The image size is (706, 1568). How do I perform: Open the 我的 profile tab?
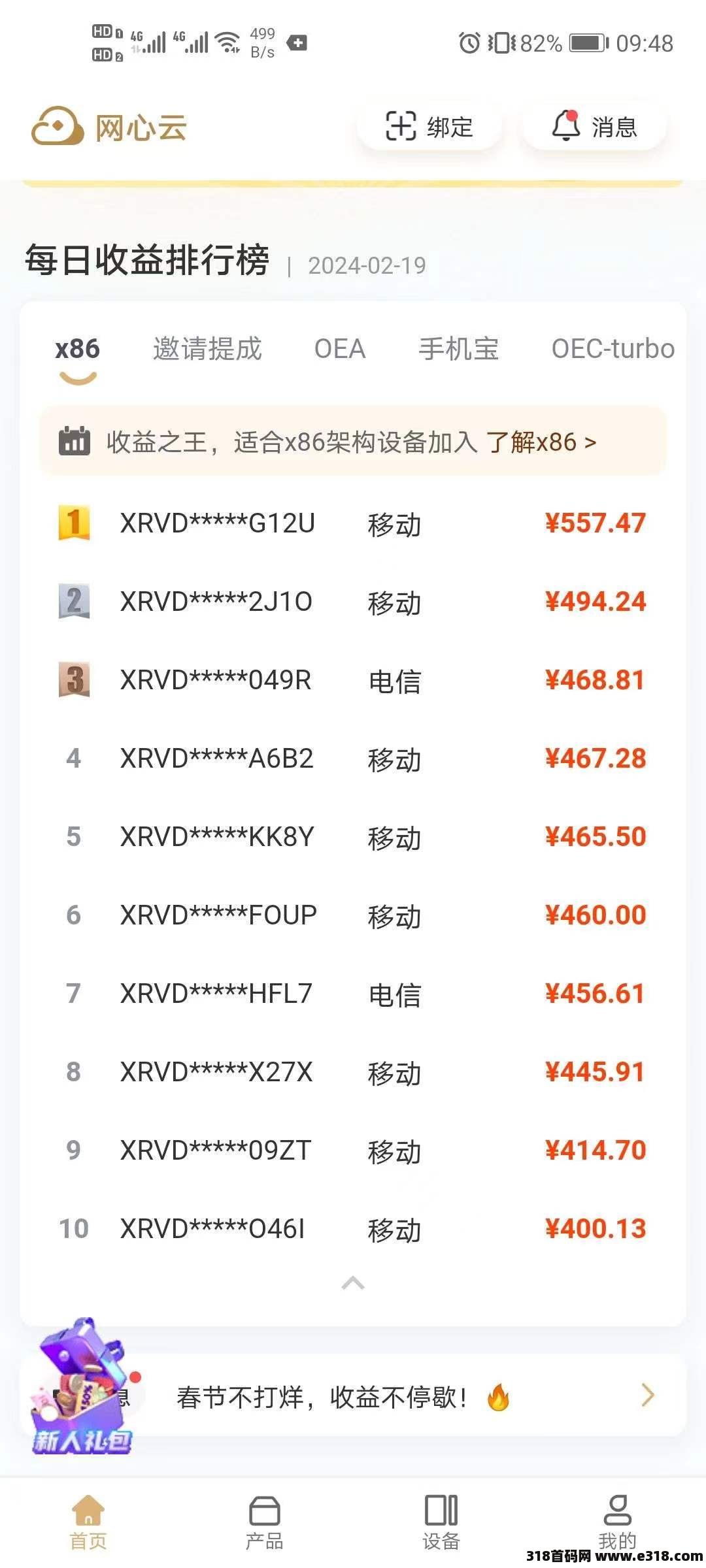tap(617, 1522)
